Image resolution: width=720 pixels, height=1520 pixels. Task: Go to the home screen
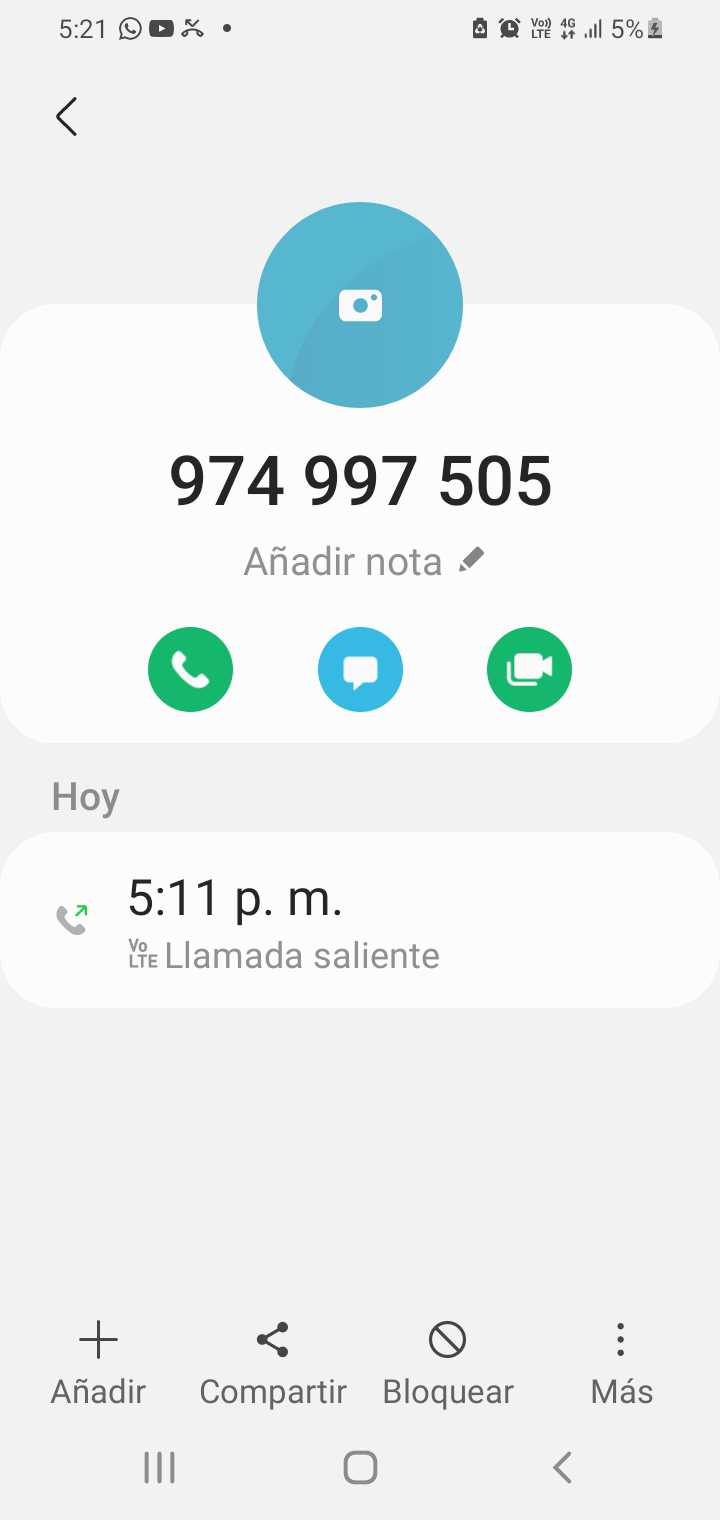coord(360,1468)
